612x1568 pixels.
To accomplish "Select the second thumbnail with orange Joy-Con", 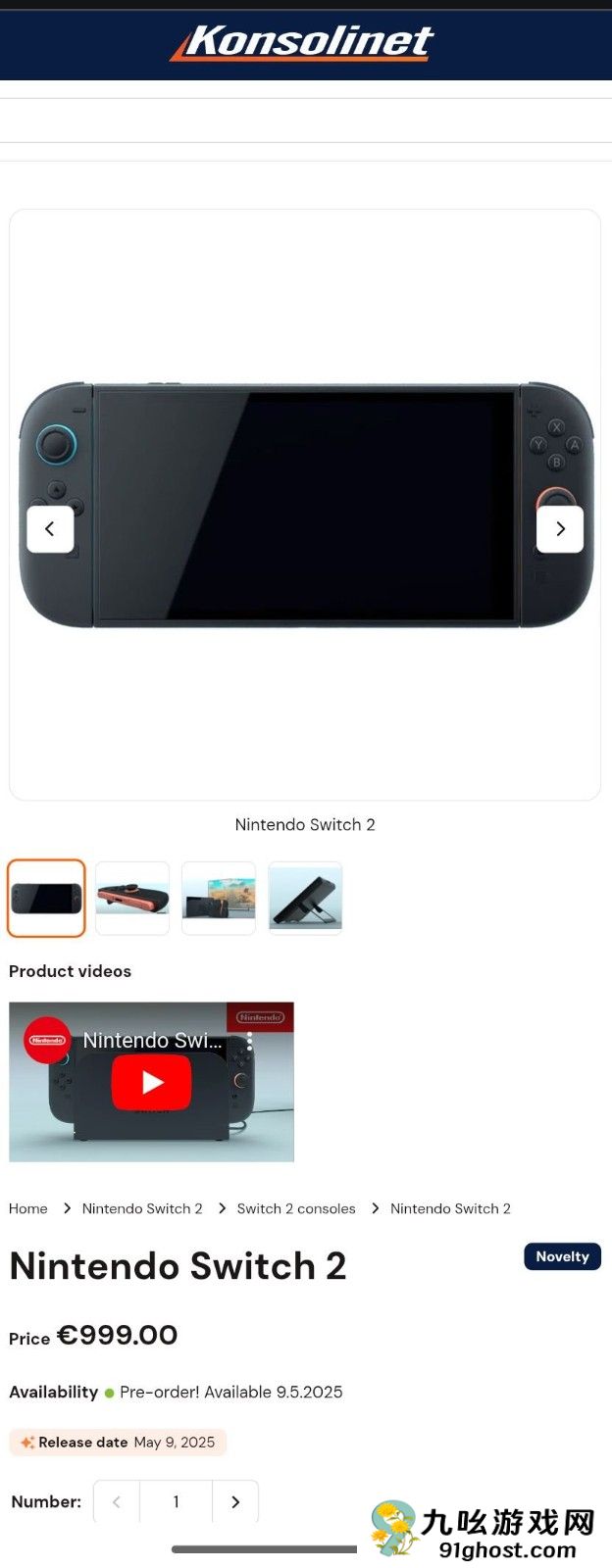I will coord(132,898).
